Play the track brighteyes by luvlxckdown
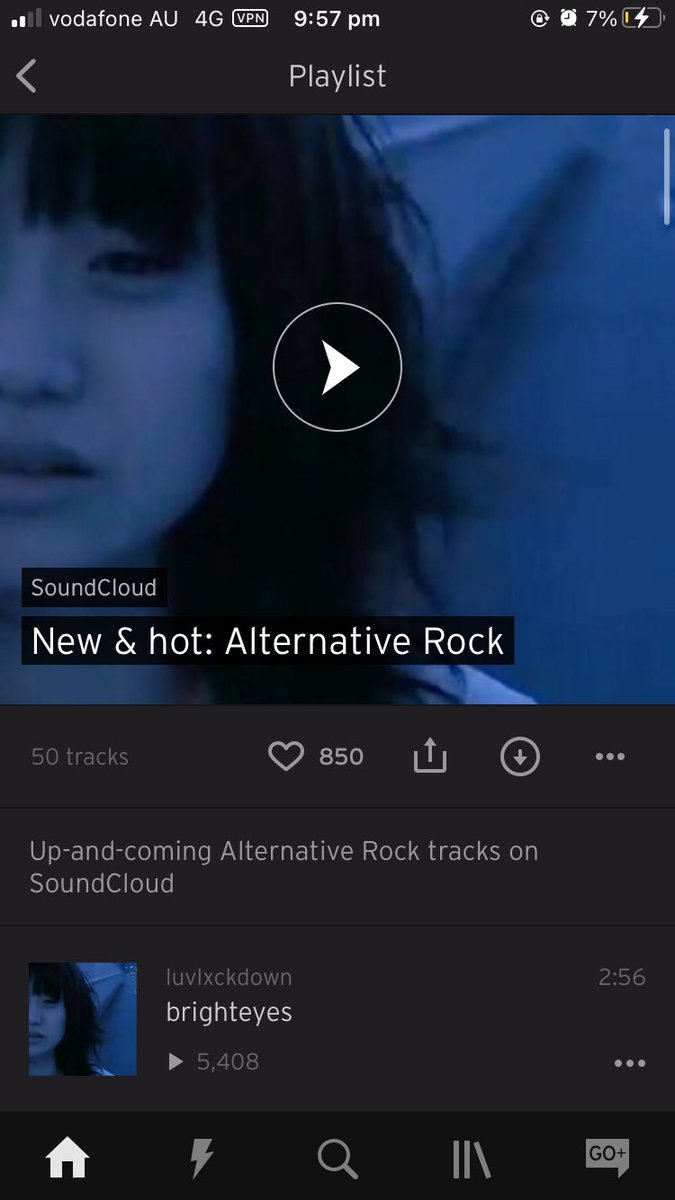 (229, 1012)
